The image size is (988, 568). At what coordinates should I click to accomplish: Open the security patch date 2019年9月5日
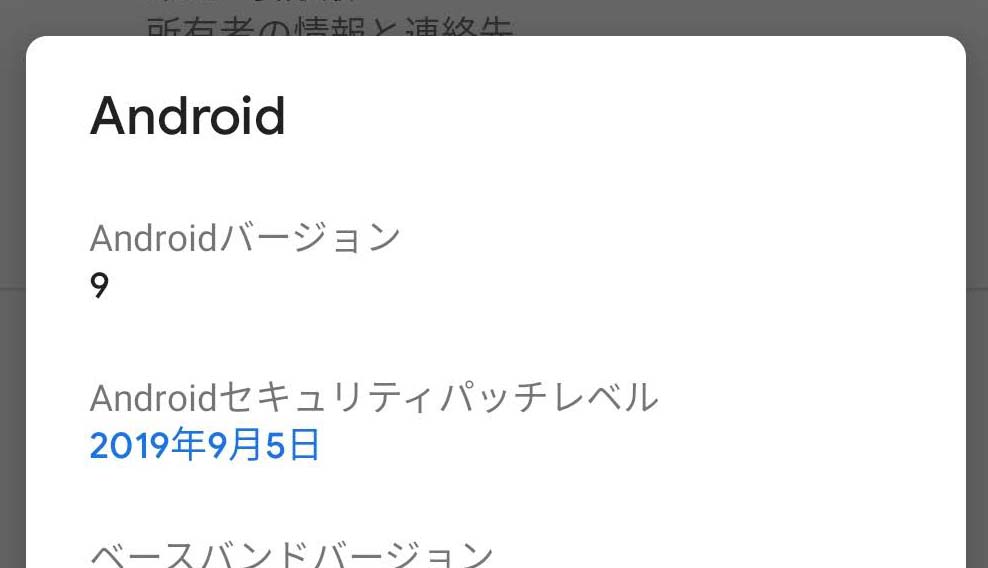click(205, 445)
